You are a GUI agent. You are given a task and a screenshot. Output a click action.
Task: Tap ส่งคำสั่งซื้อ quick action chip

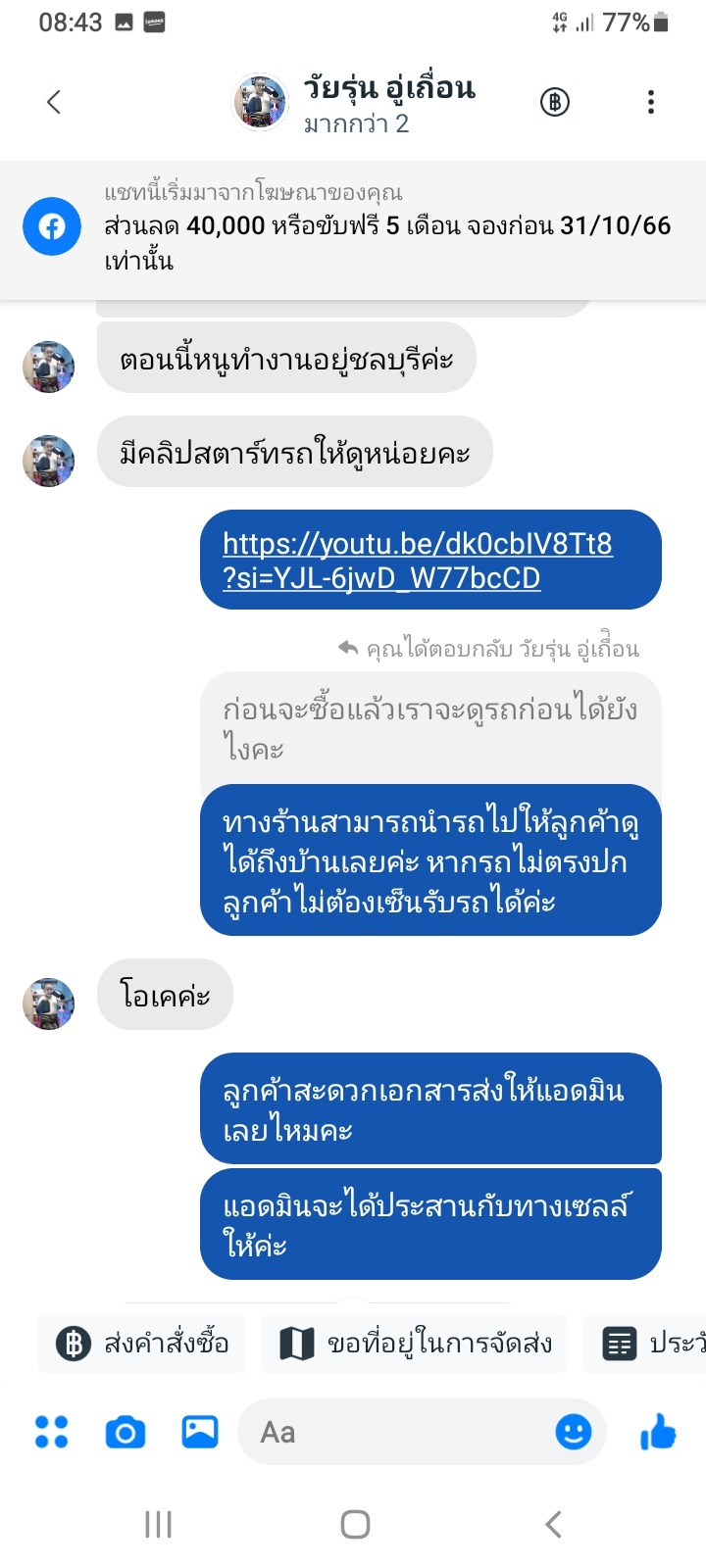(x=142, y=1343)
